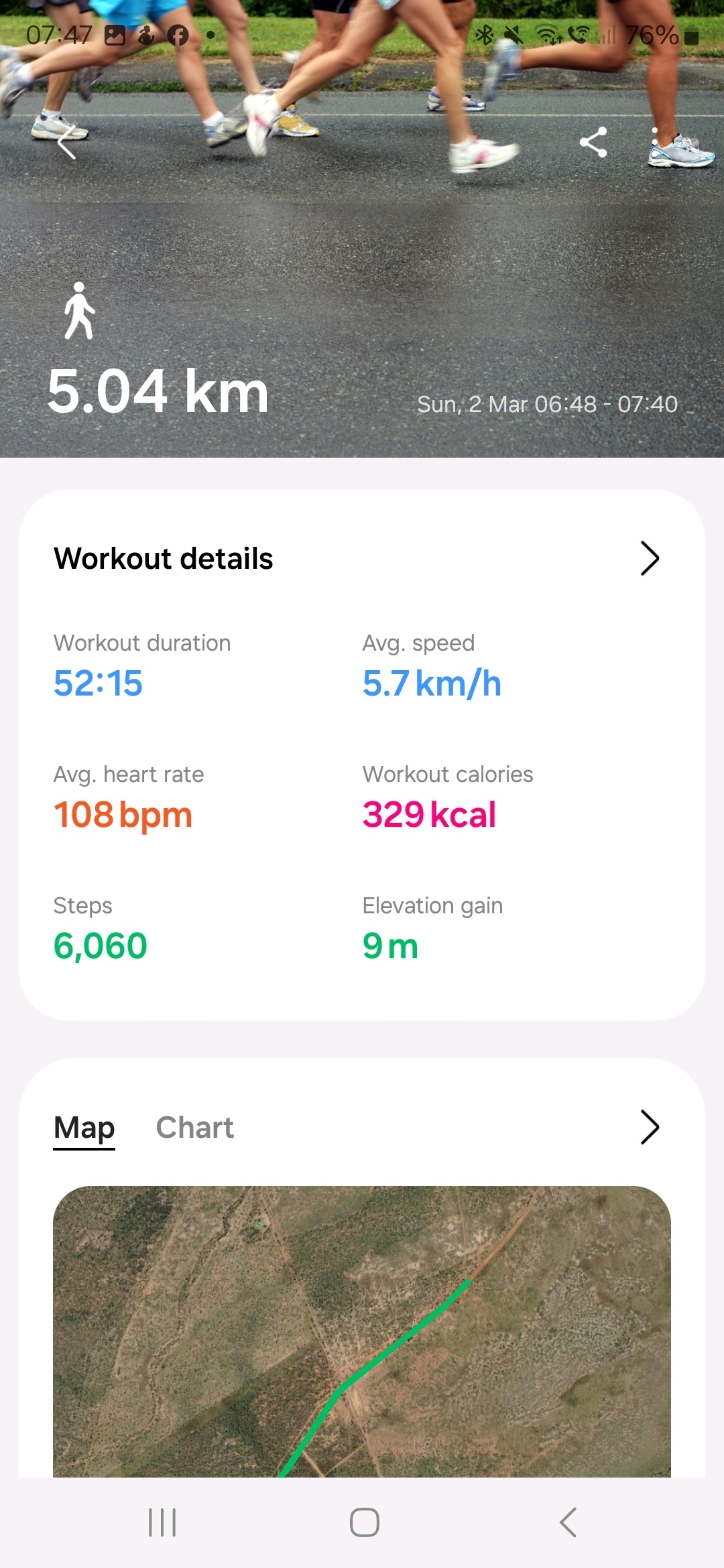Share this walking workout

593,142
